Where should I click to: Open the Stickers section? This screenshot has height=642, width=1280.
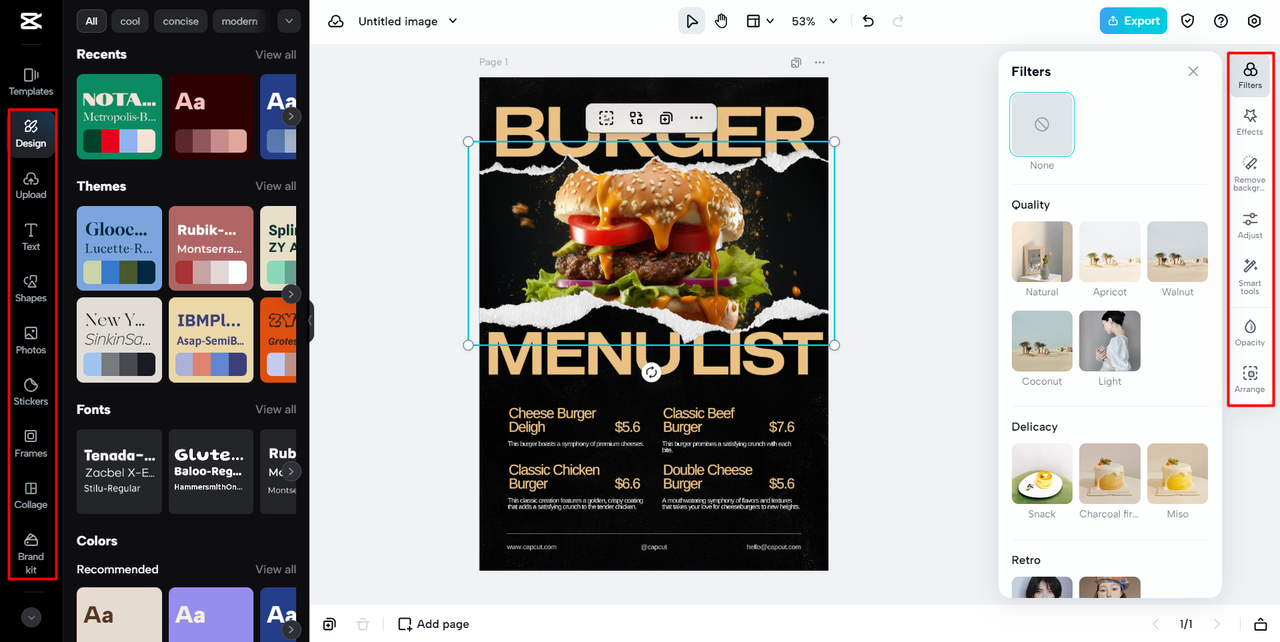pyautogui.click(x=31, y=391)
